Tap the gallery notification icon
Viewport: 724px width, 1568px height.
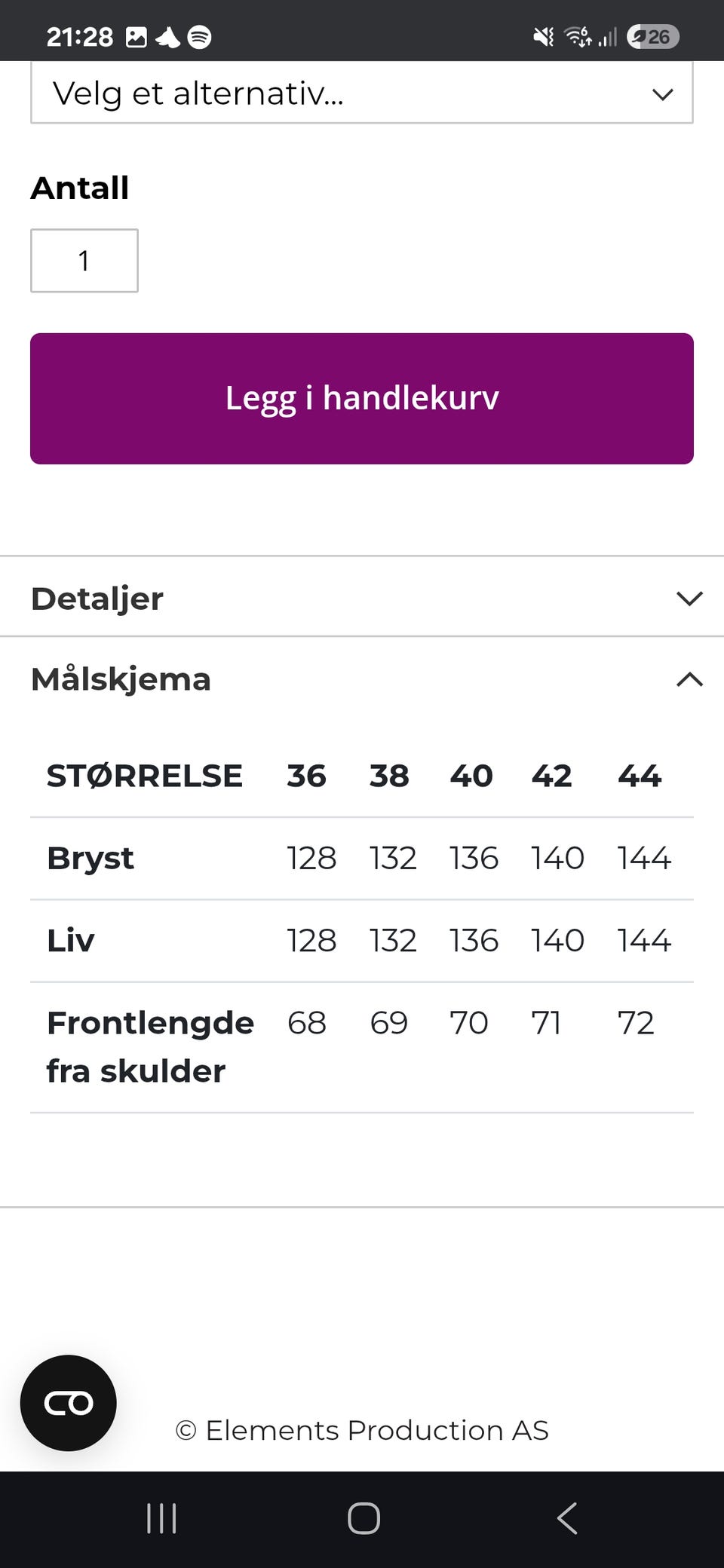coord(136,35)
